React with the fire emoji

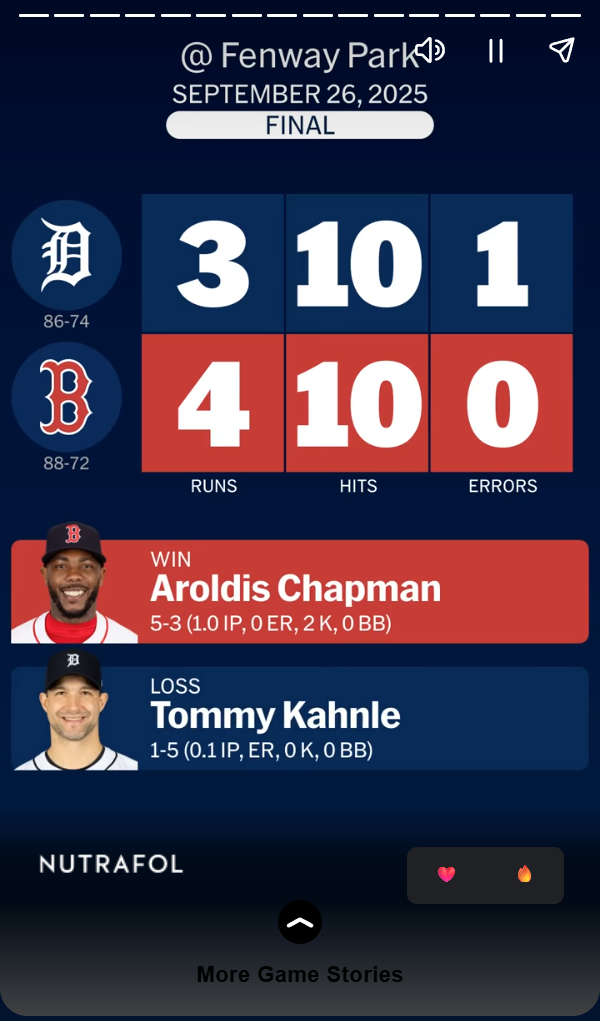pos(524,874)
